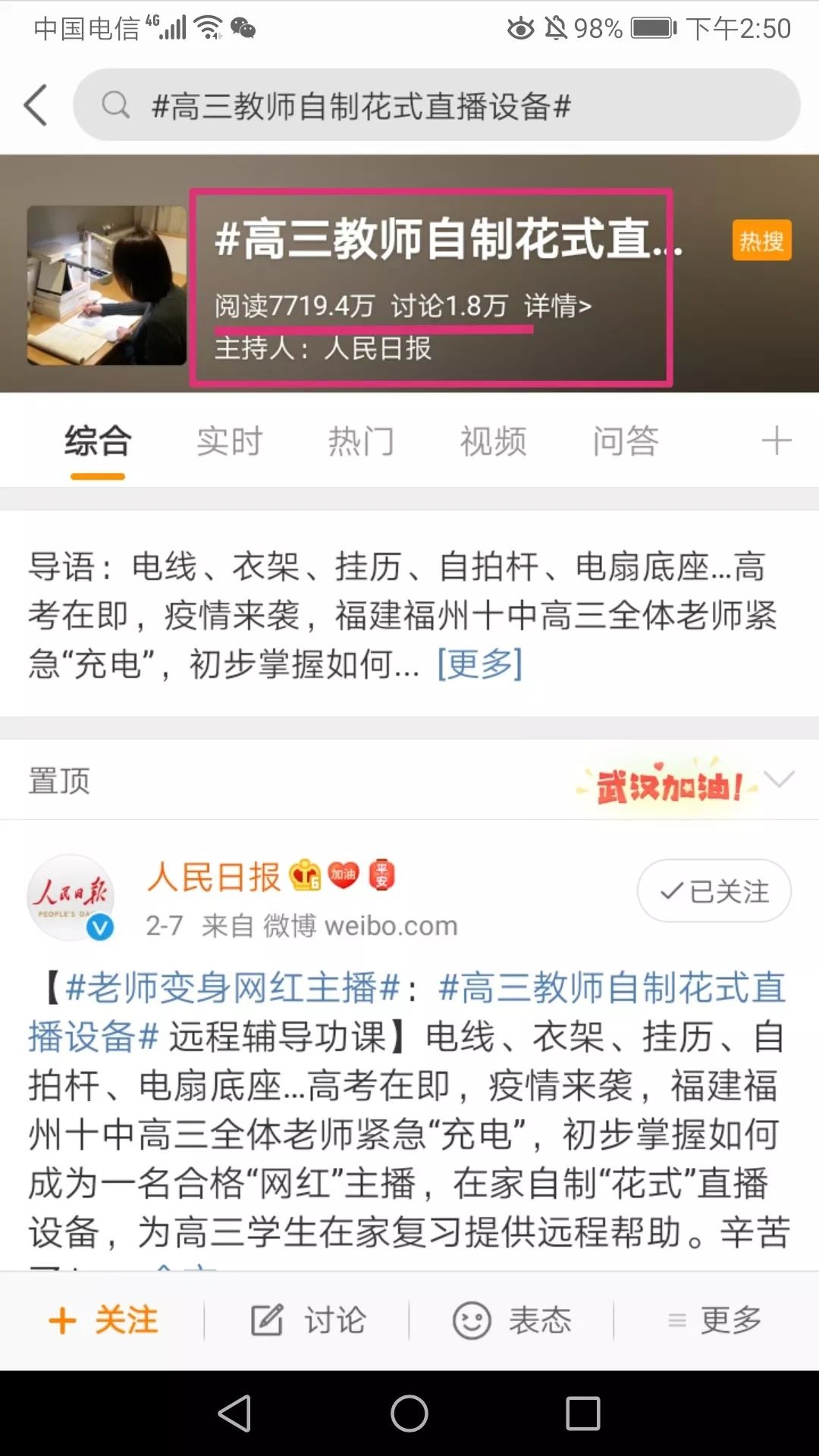Expand the intro with [更多]
The height and width of the screenshot is (1456, 819).
[480, 664]
